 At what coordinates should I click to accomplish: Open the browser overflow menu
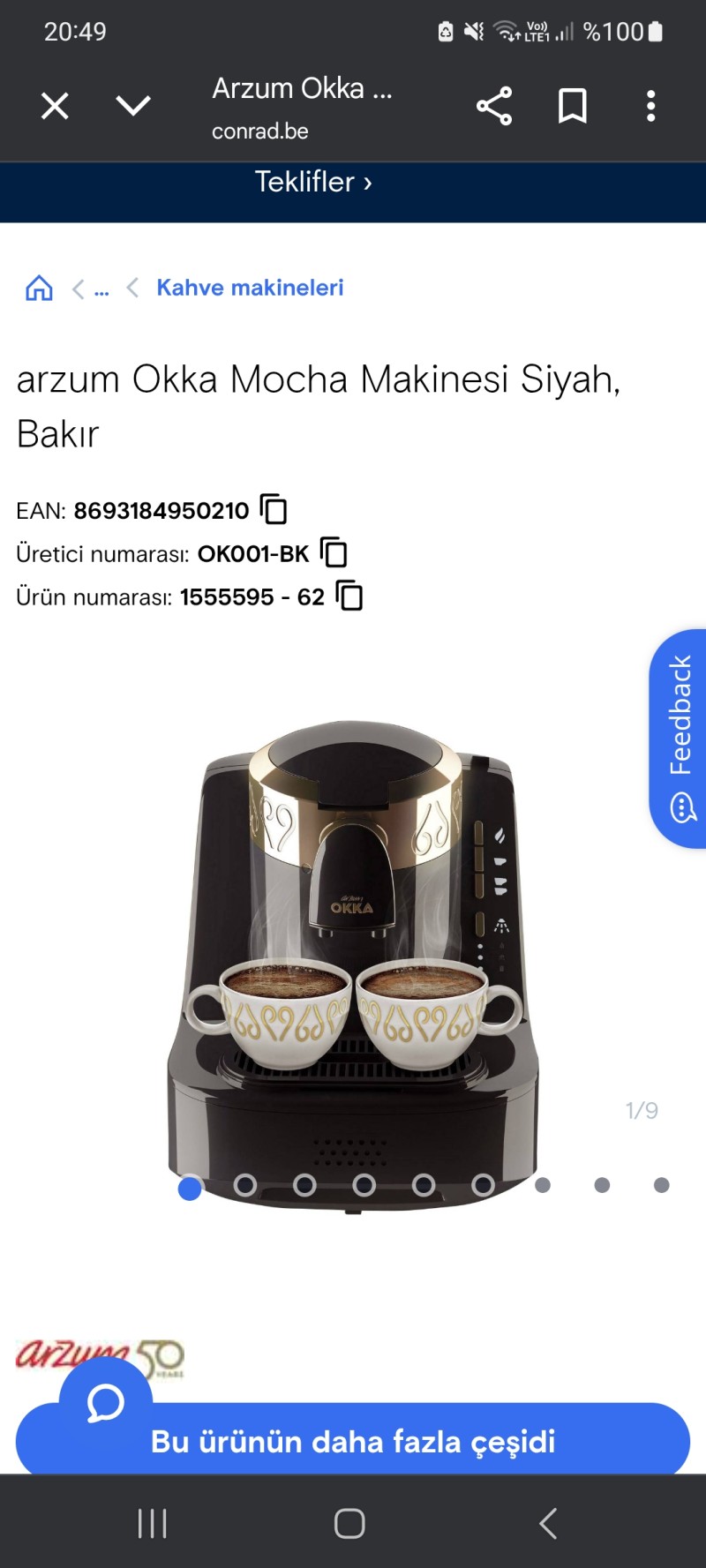click(650, 106)
